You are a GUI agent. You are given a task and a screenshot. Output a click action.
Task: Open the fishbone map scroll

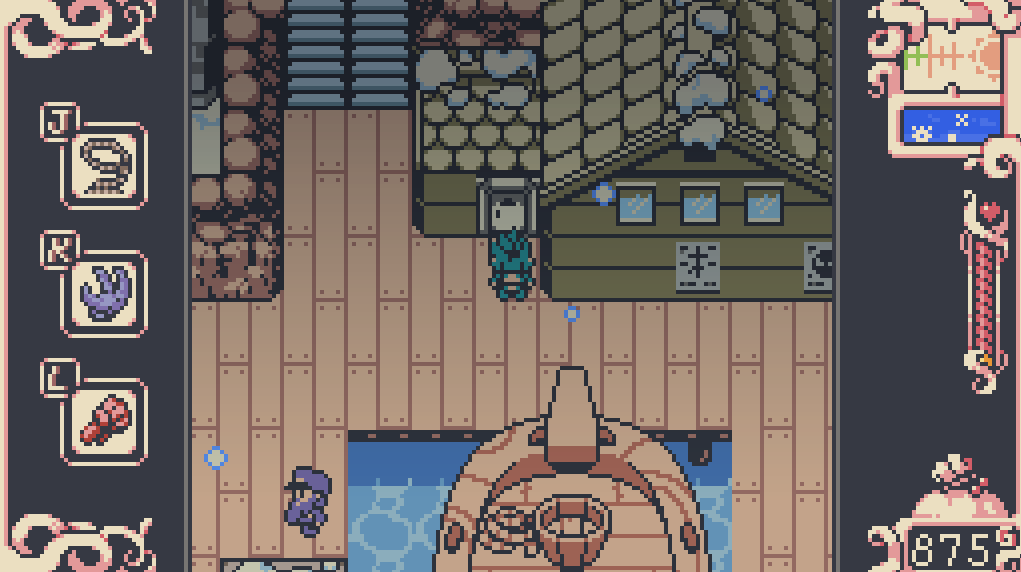click(x=948, y=56)
